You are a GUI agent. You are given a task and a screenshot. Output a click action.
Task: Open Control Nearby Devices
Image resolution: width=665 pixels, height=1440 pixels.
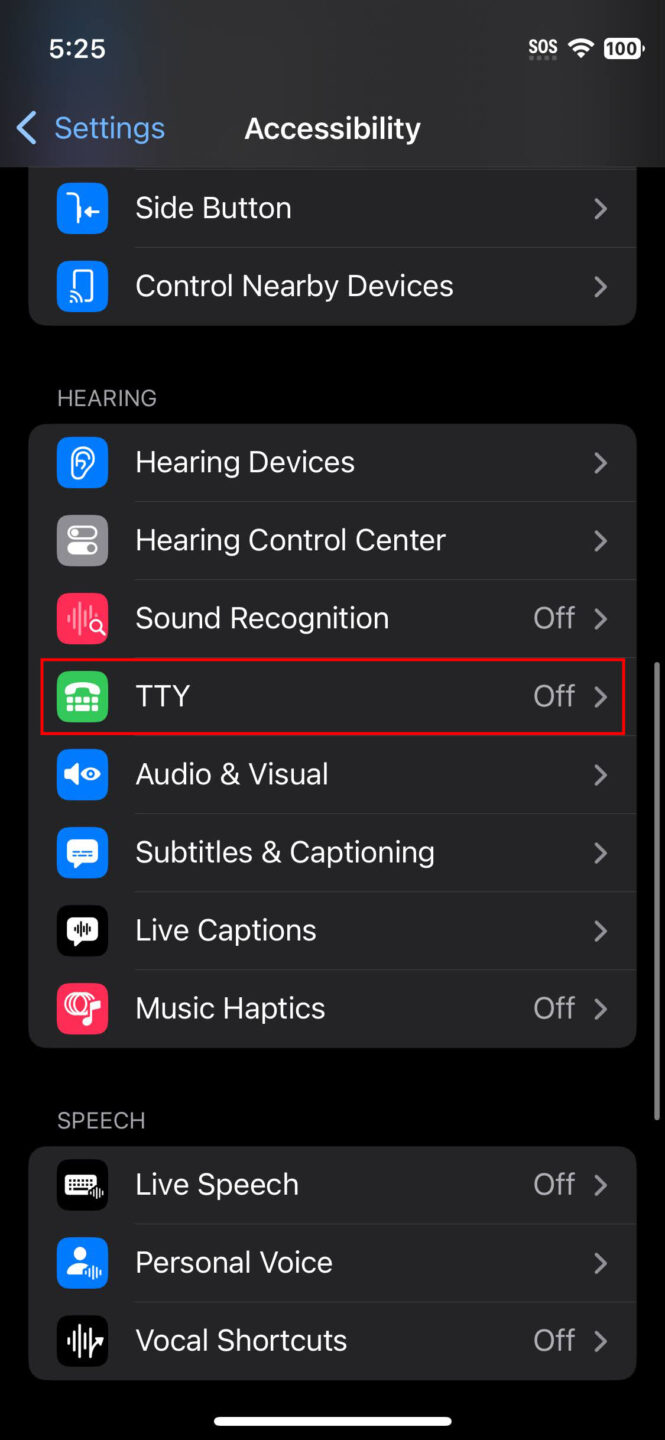pos(332,286)
